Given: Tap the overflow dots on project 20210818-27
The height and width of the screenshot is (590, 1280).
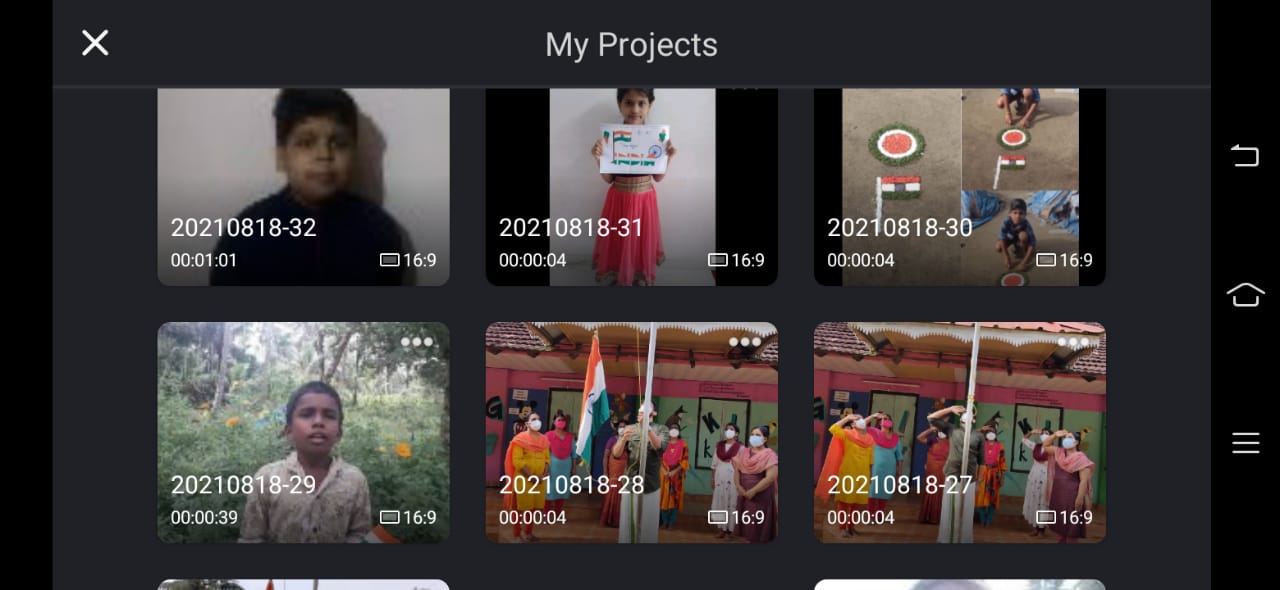Looking at the screenshot, I should (1073, 342).
